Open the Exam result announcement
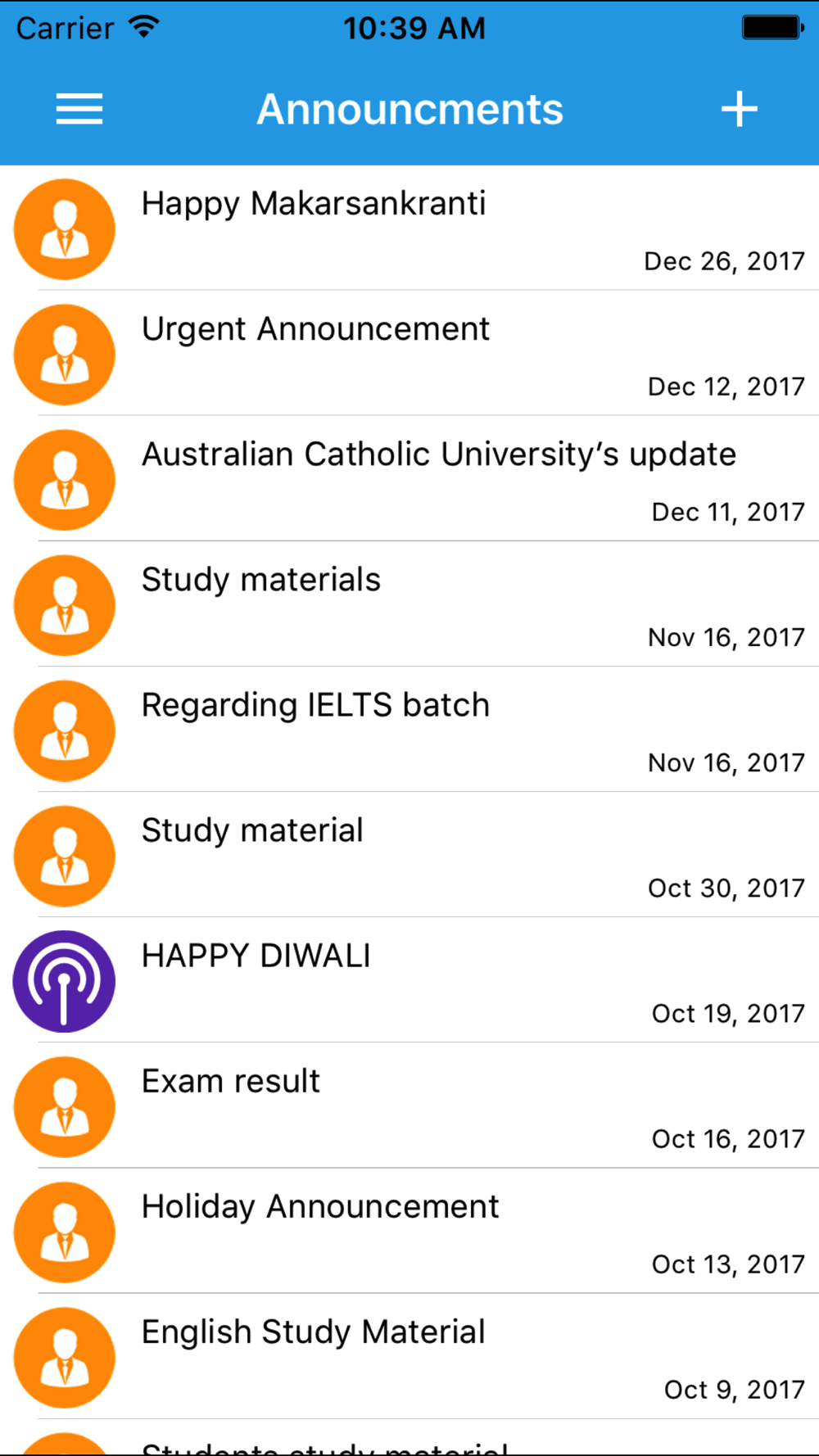Screen dimensions: 819x1456 [x=409, y=1105]
